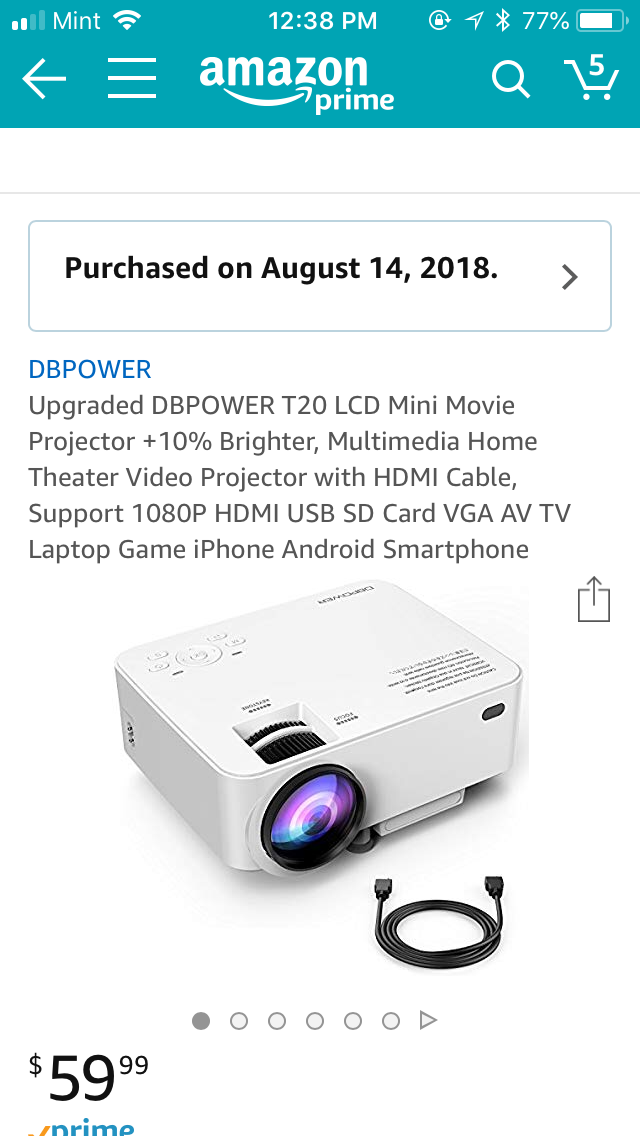Share this projector listing
Image resolution: width=640 pixels, height=1136 pixels.
pos(593,600)
